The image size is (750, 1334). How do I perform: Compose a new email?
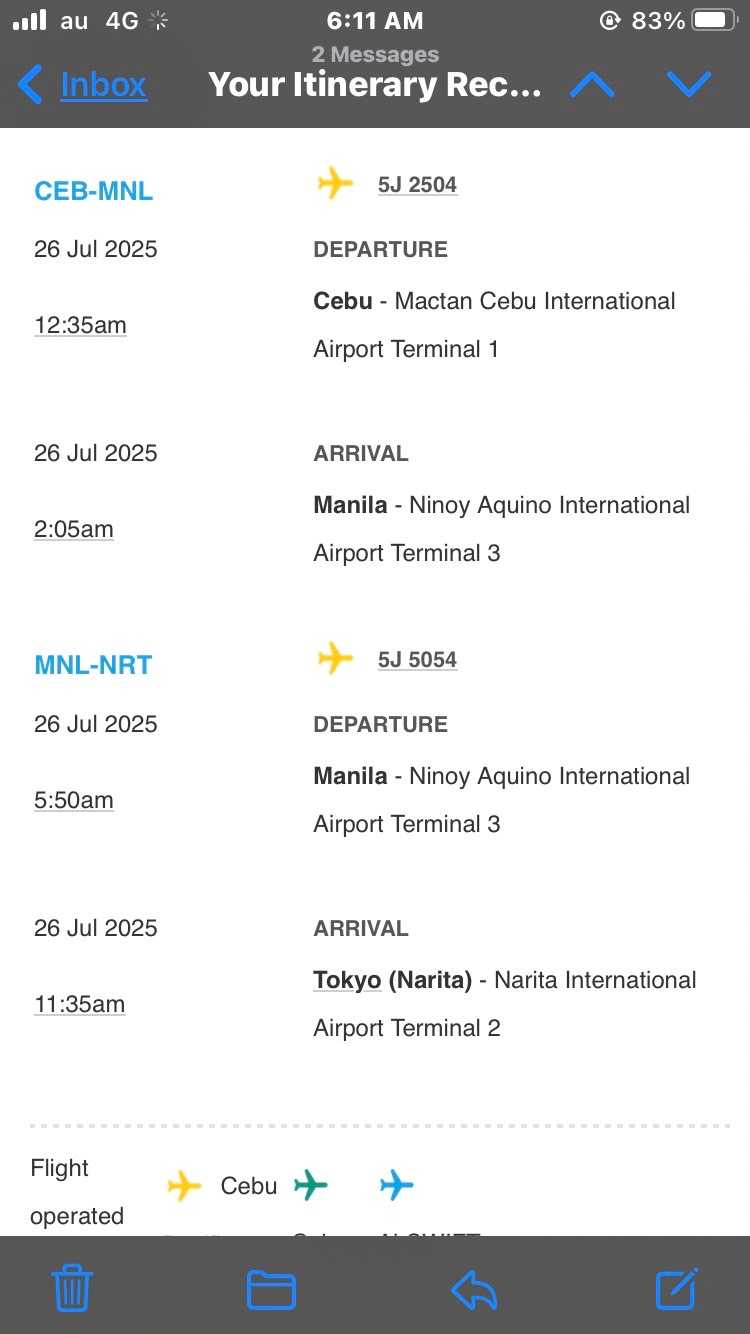(677, 1289)
